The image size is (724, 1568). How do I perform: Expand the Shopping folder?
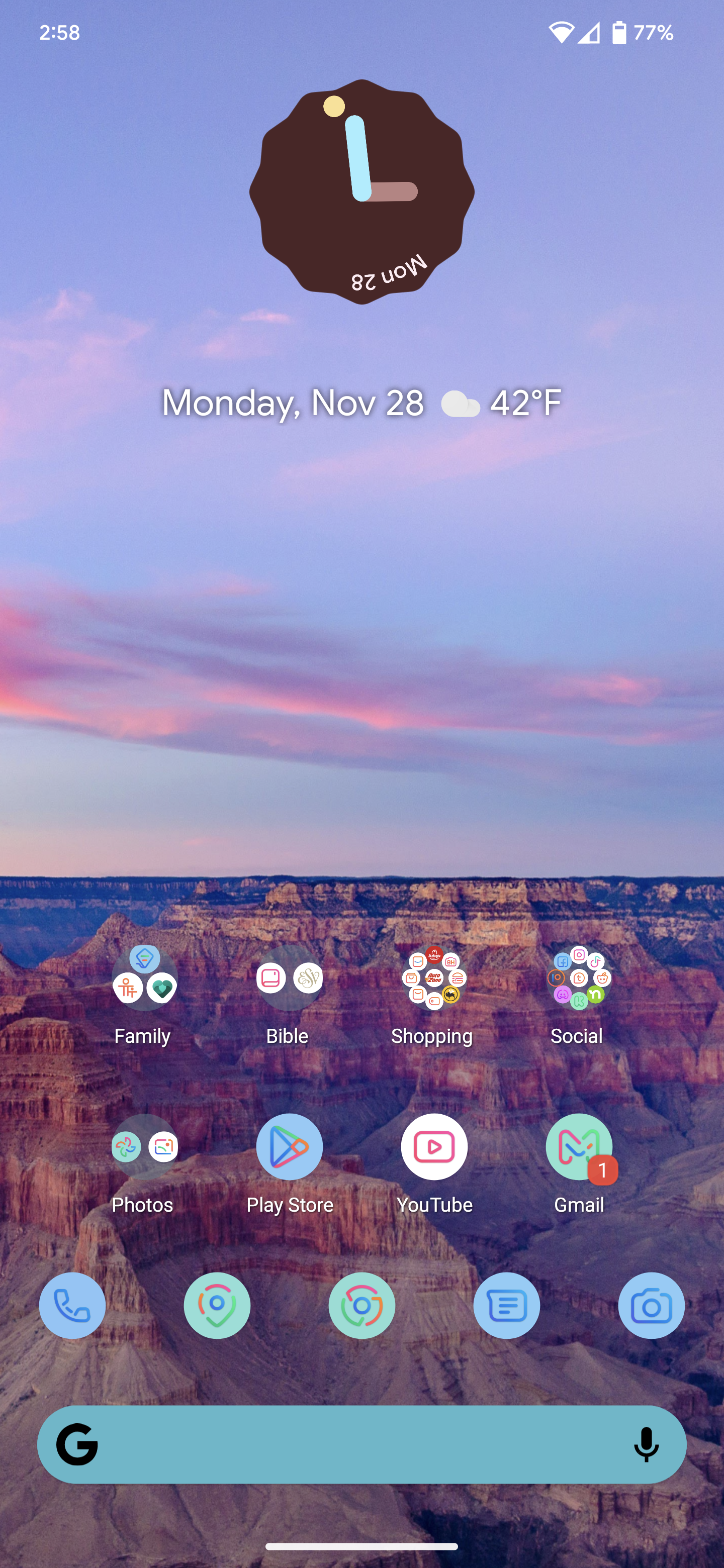click(x=433, y=979)
